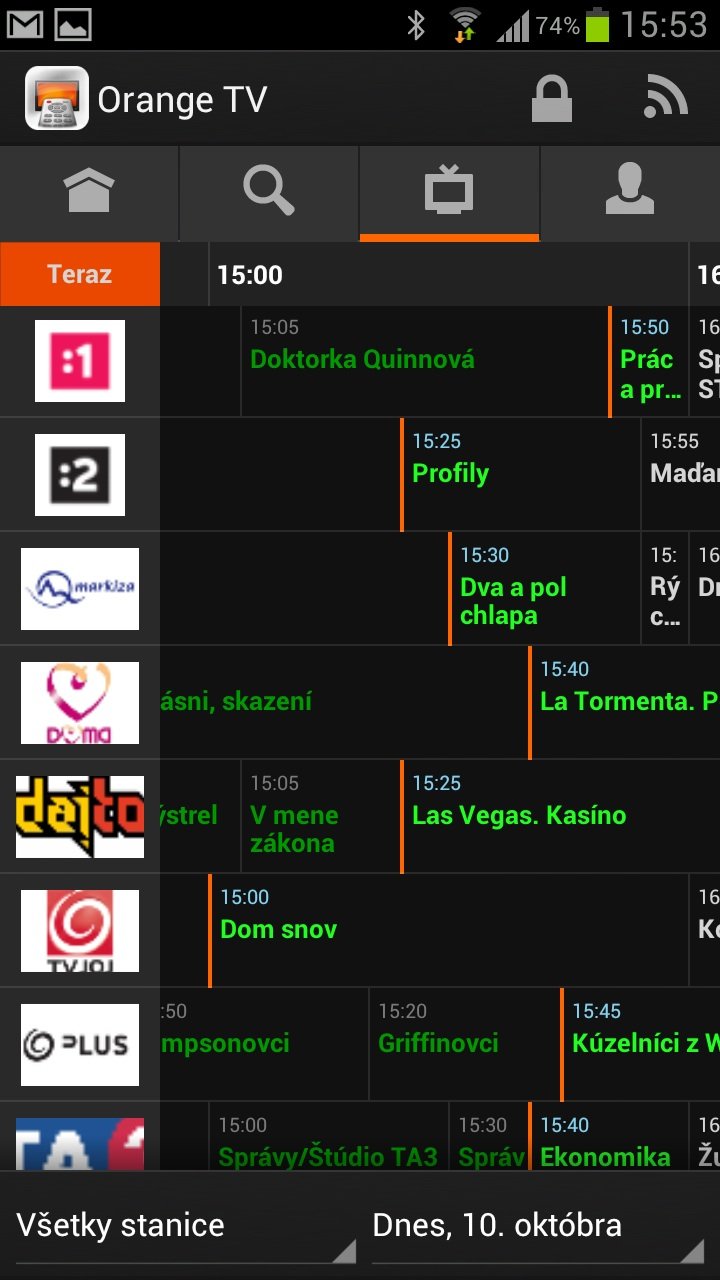Select the Markíza channel logo
This screenshot has width=720, height=1280.
[x=80, y=588]
